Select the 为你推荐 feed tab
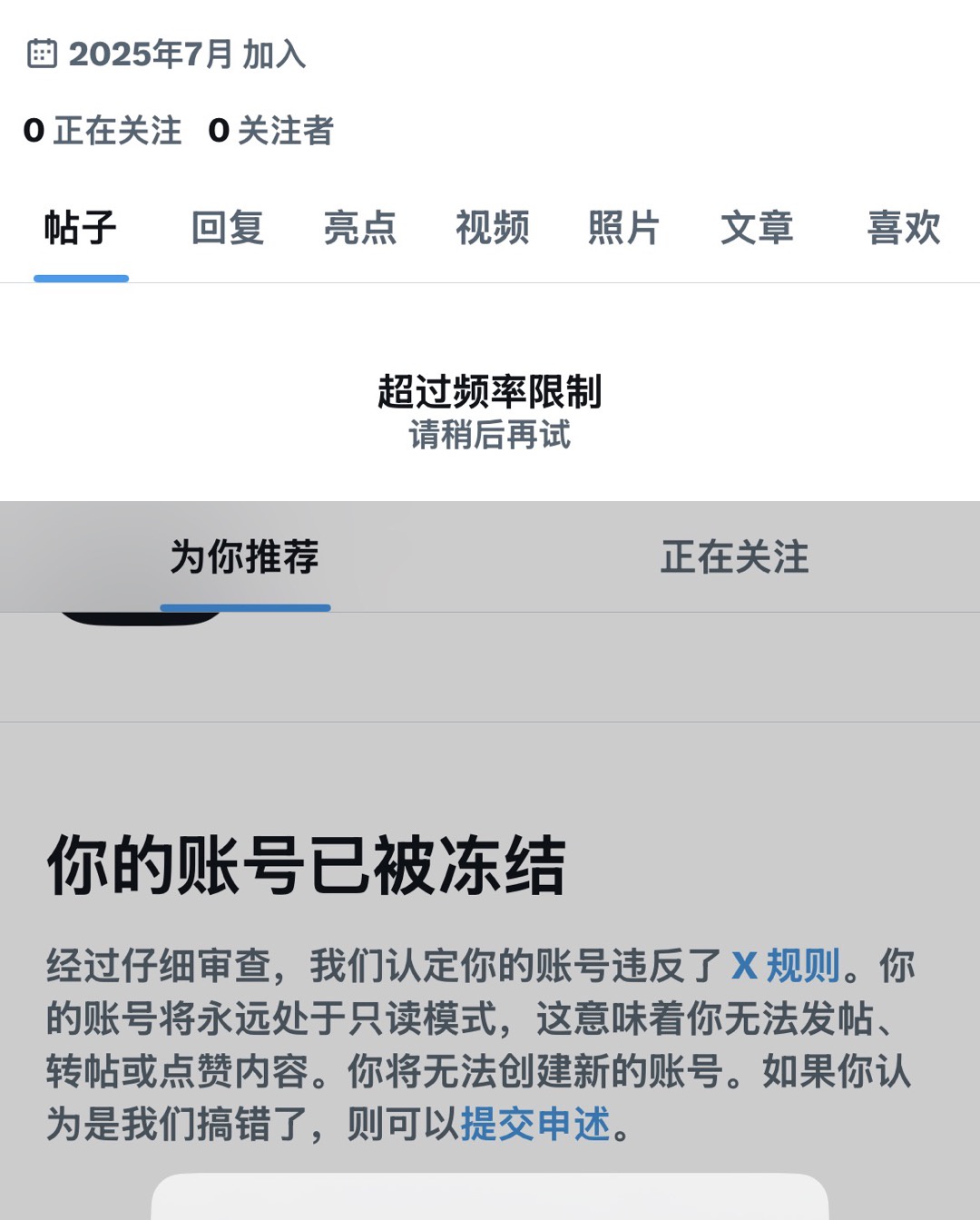This screenshot has width=980, height=1220. point(243,558)
